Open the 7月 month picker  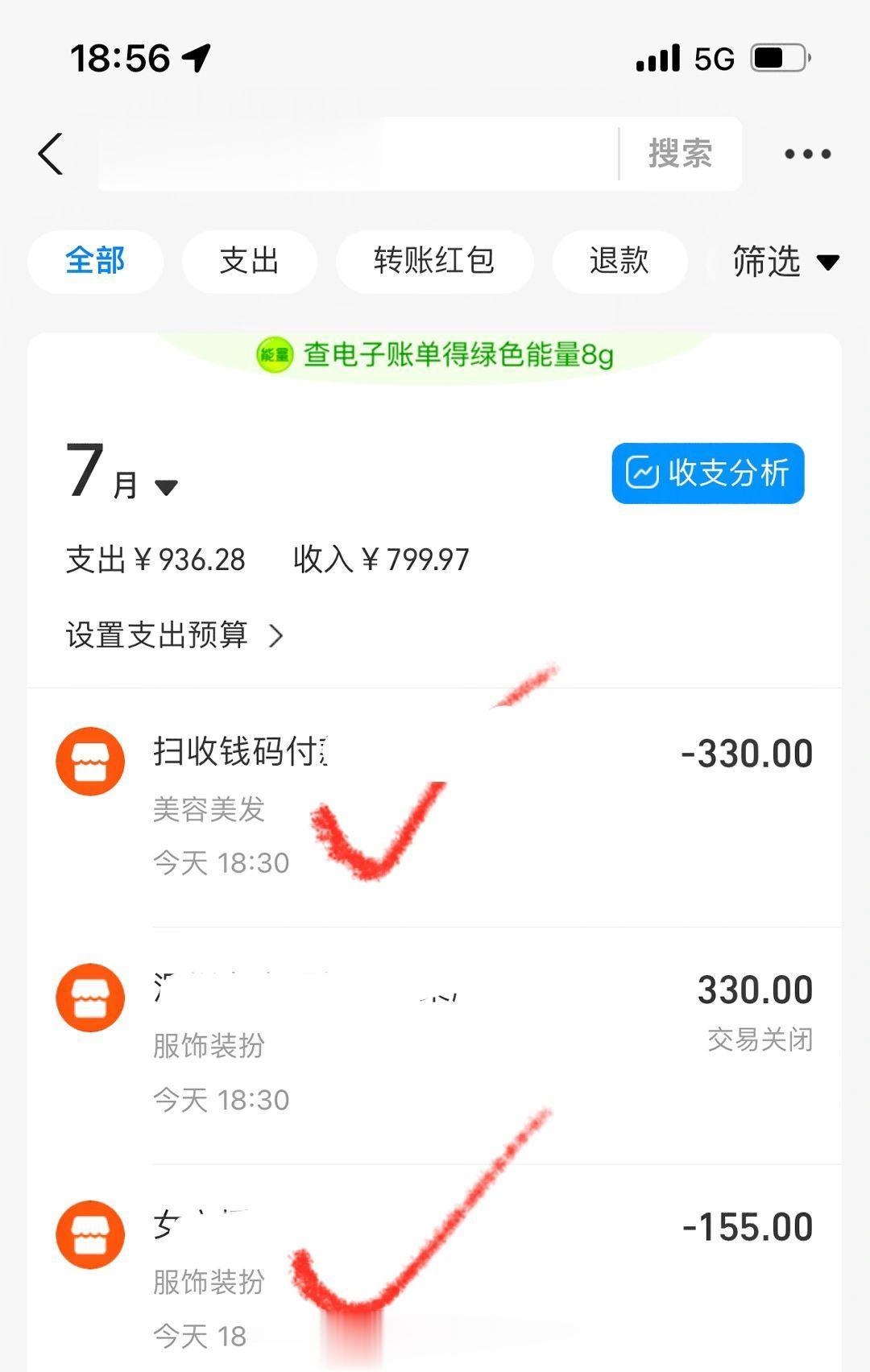pyautogui.click(x=121, y=475)
